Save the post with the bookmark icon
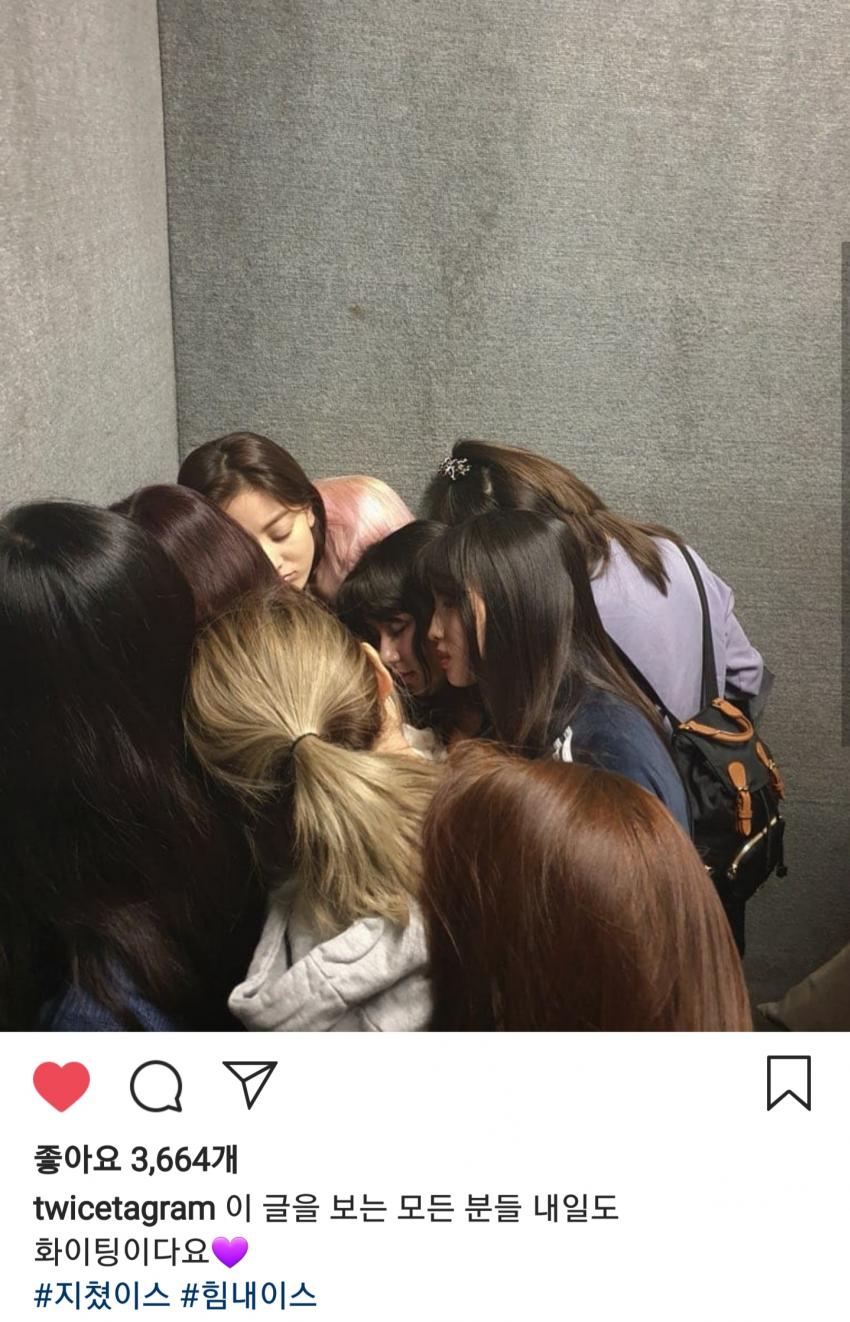Screen dimensions: 850x1322 [788, 1083]
